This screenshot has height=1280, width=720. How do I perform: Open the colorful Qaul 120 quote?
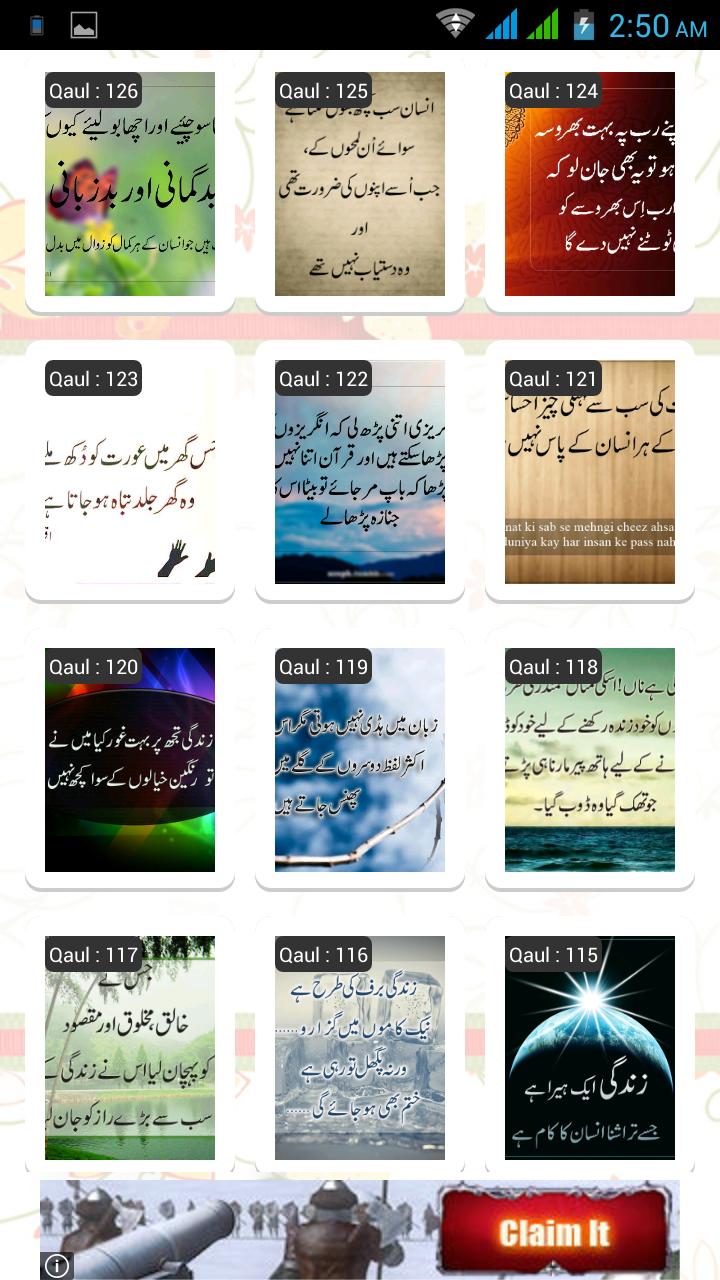130,760
